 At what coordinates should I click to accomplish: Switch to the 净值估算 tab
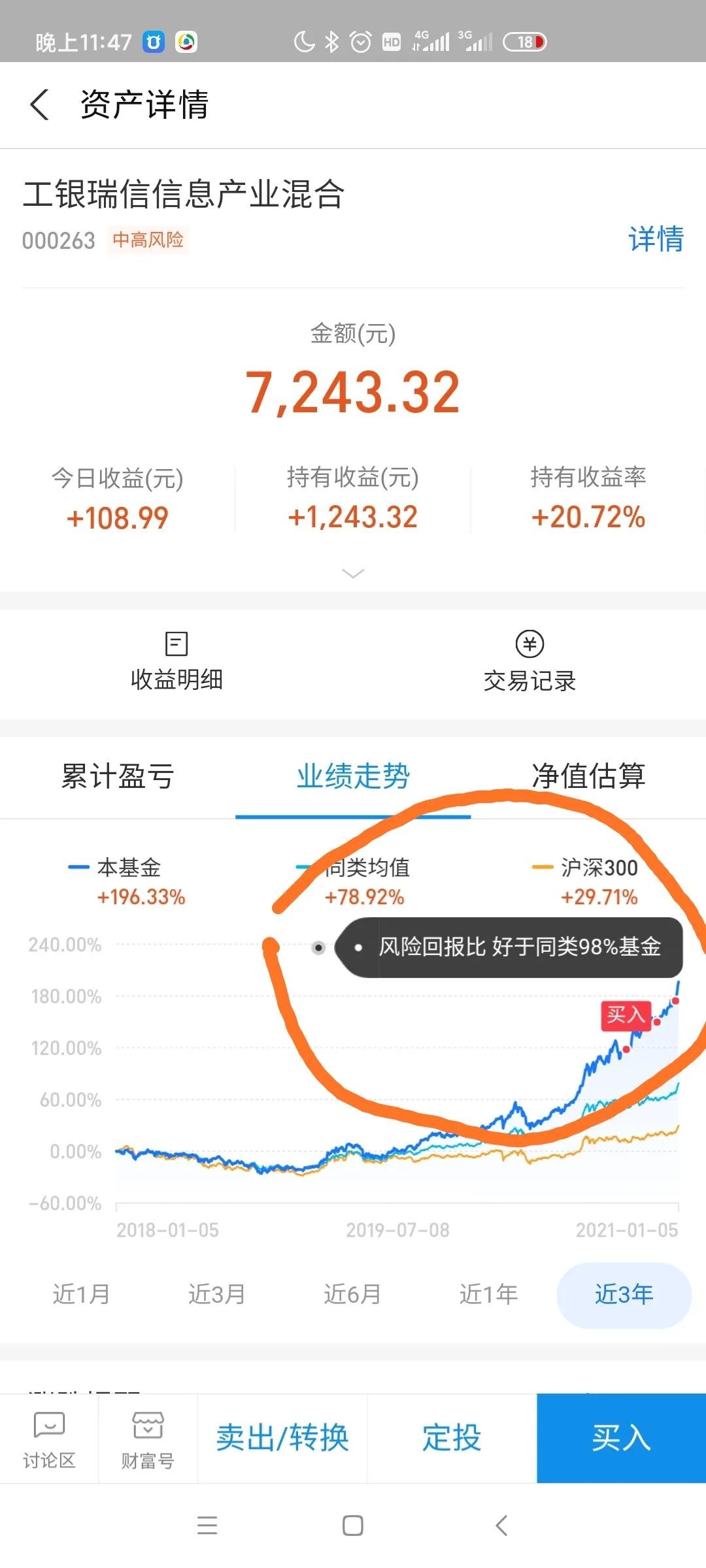click(588, 776)
